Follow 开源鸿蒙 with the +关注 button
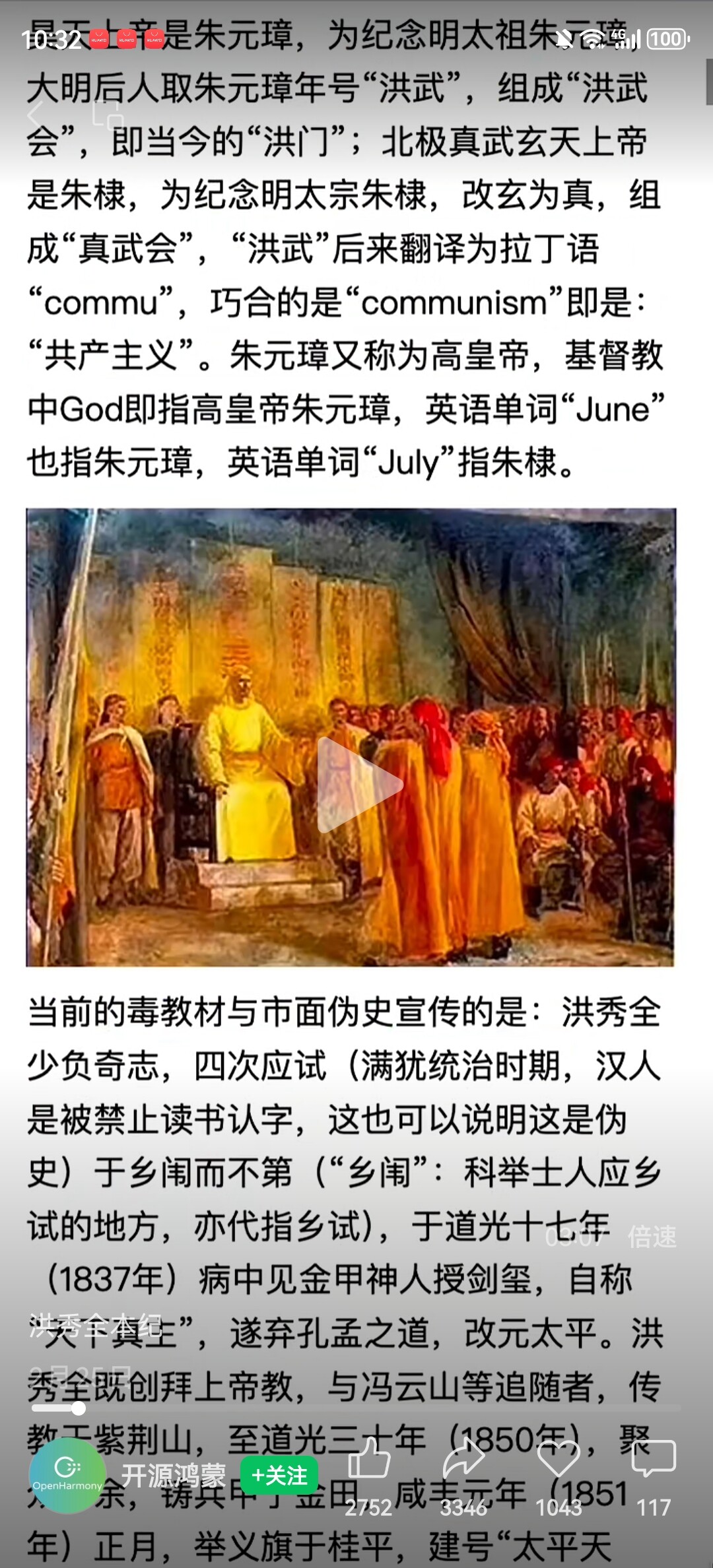 (279, 1475)
